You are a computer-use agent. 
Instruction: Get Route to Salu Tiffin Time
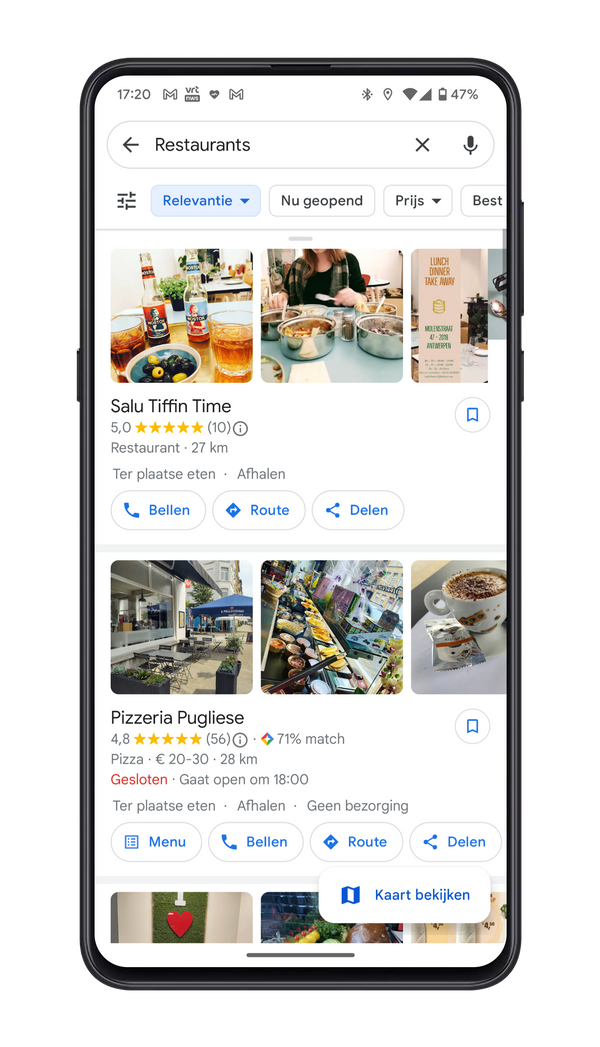[x=258, y=510]
